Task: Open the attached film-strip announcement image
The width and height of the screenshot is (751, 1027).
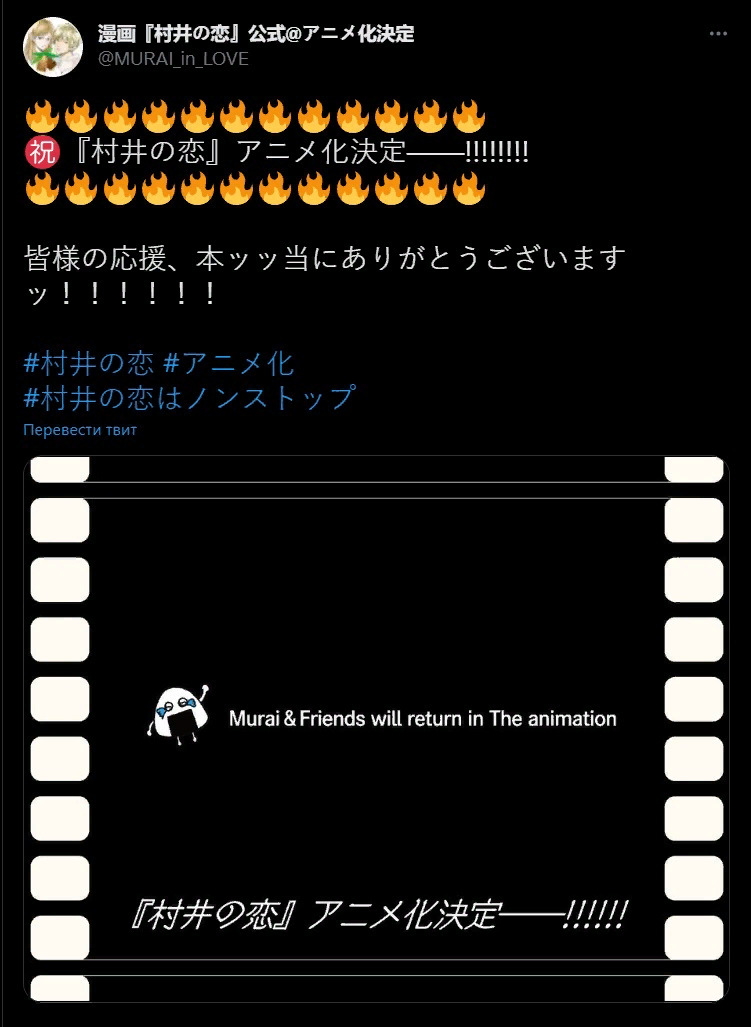Action: pyautogui.click(x=376, y=729)
